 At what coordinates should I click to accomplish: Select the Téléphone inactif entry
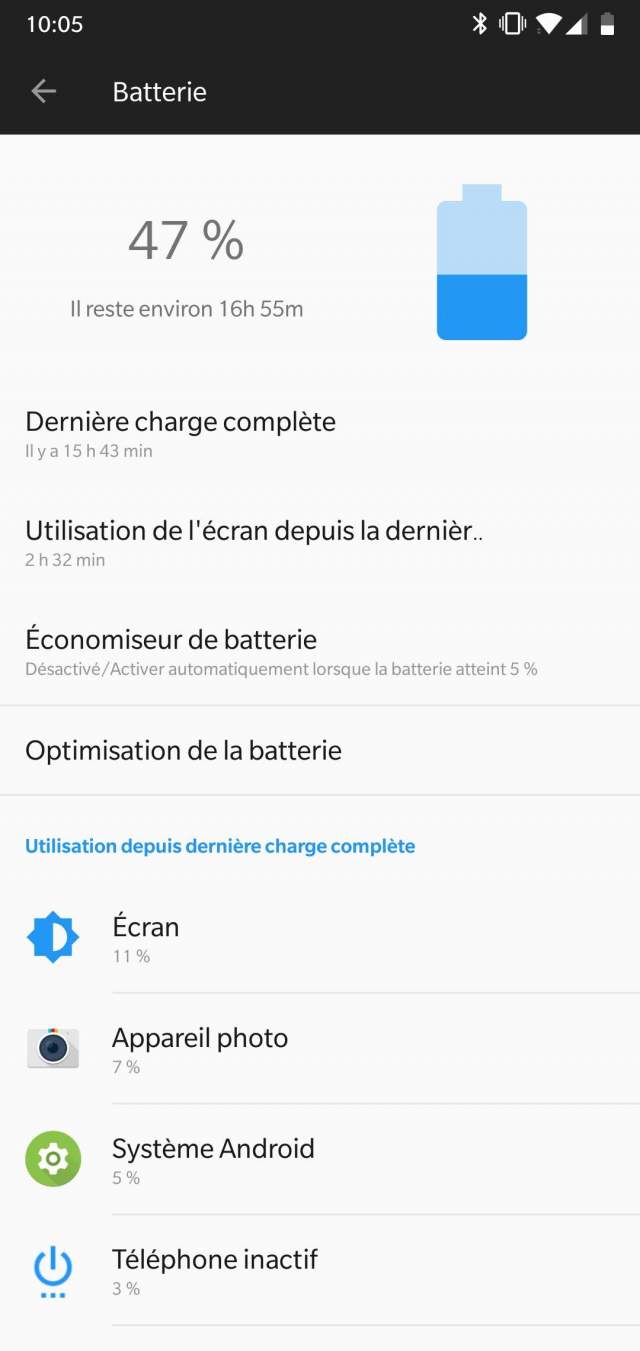point(320,1271)
